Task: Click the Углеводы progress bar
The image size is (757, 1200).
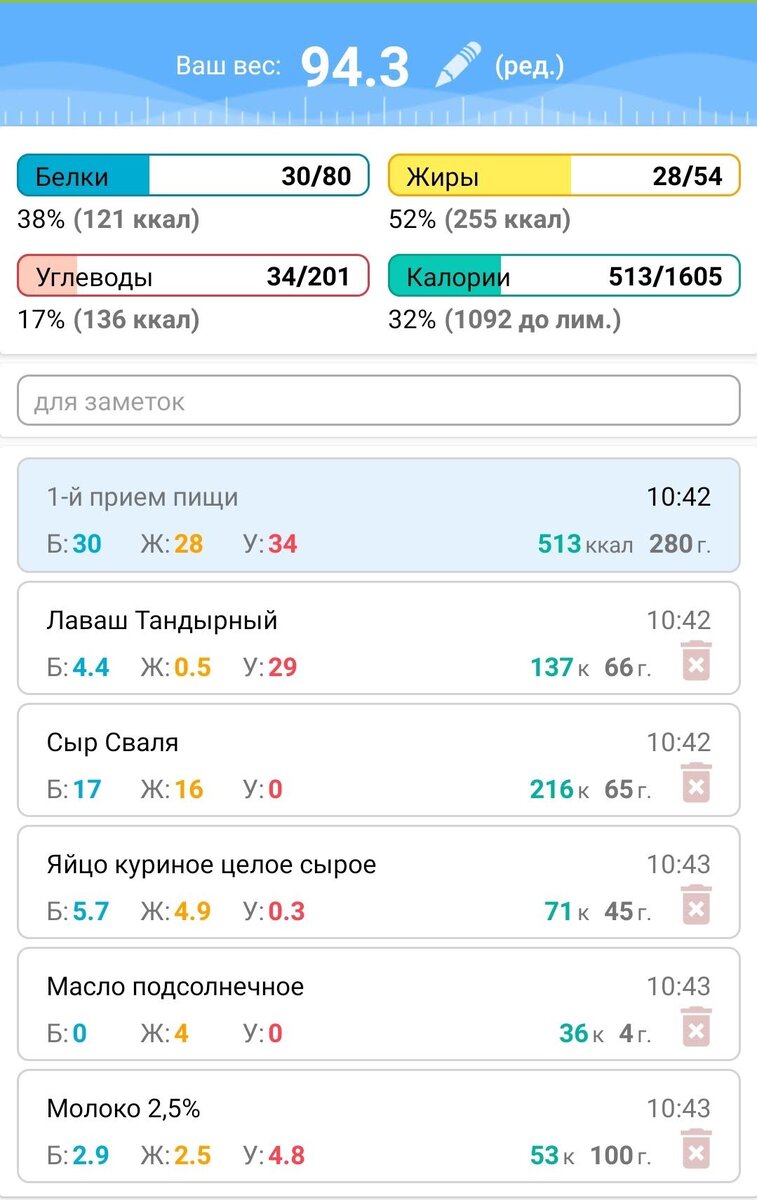Action: point(192,276)
